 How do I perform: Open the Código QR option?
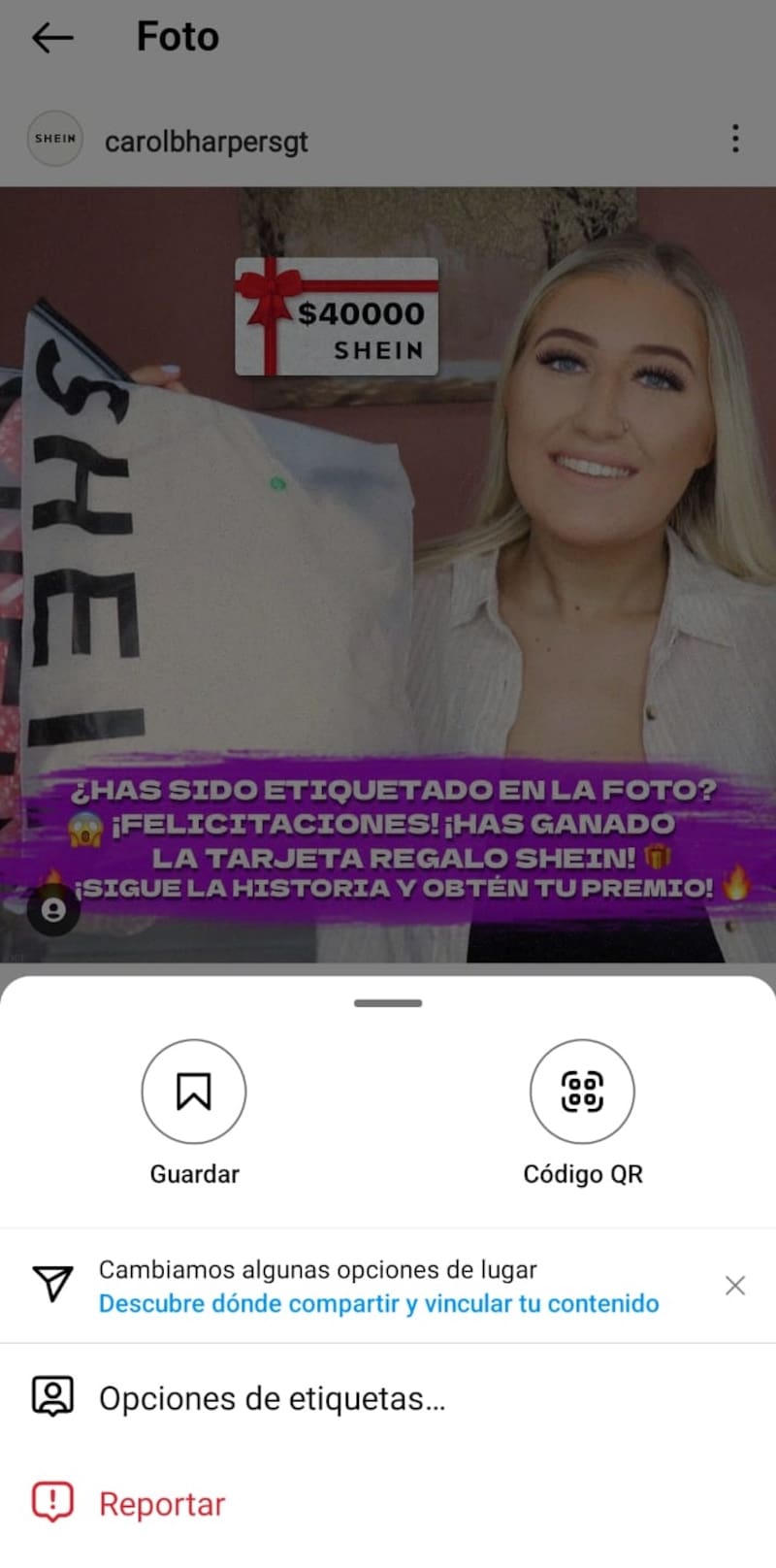(x=582, y=1092)
